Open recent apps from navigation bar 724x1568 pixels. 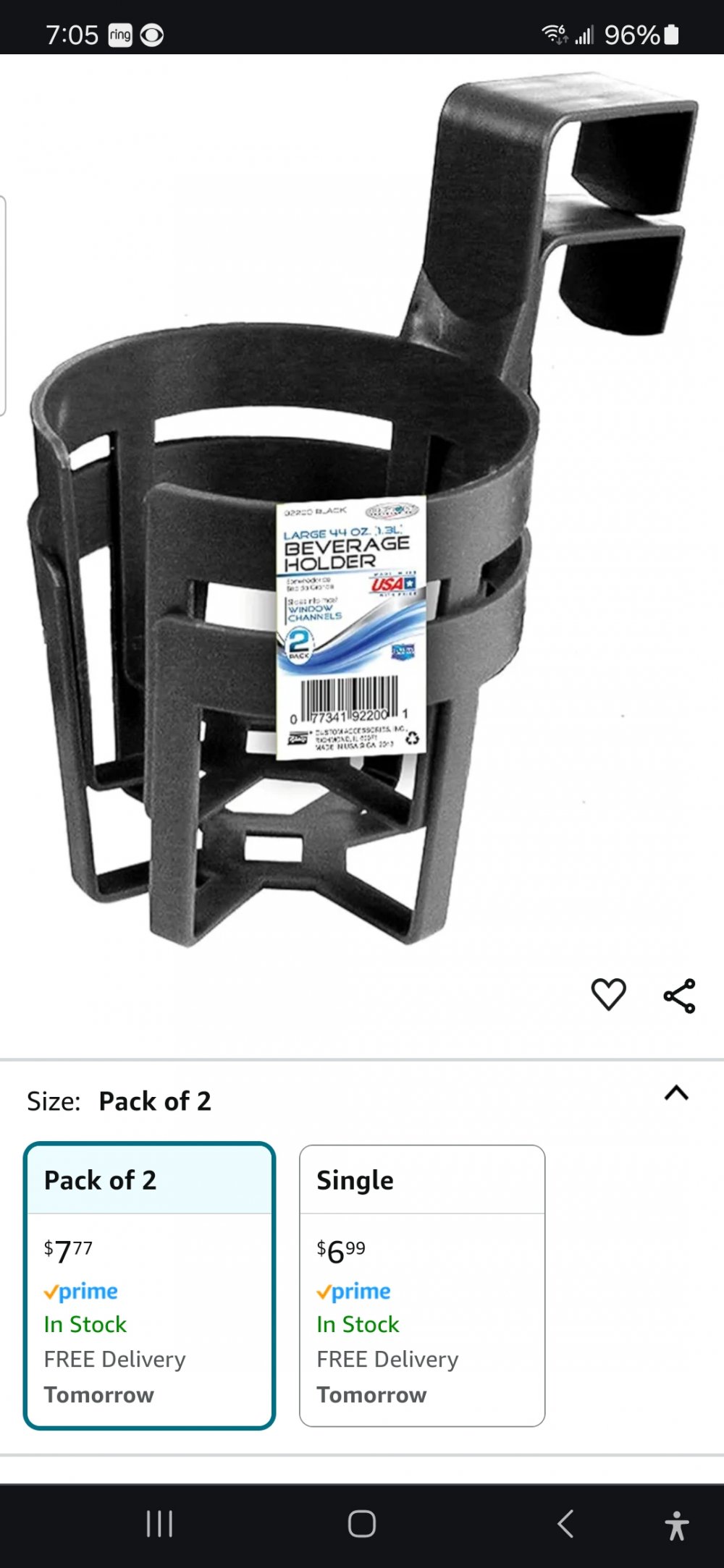[x=159, y=1523]
